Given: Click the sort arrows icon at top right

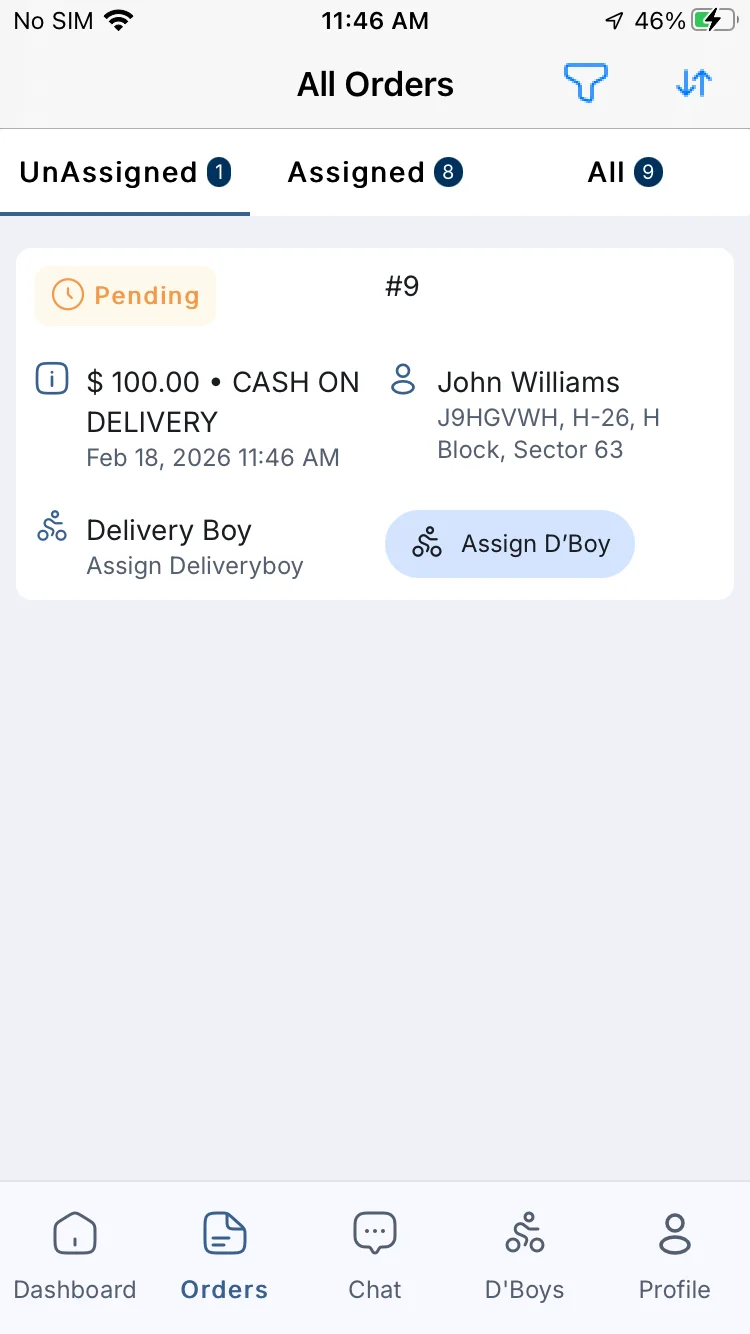Looking at the screenshot, I should point(692,84).
